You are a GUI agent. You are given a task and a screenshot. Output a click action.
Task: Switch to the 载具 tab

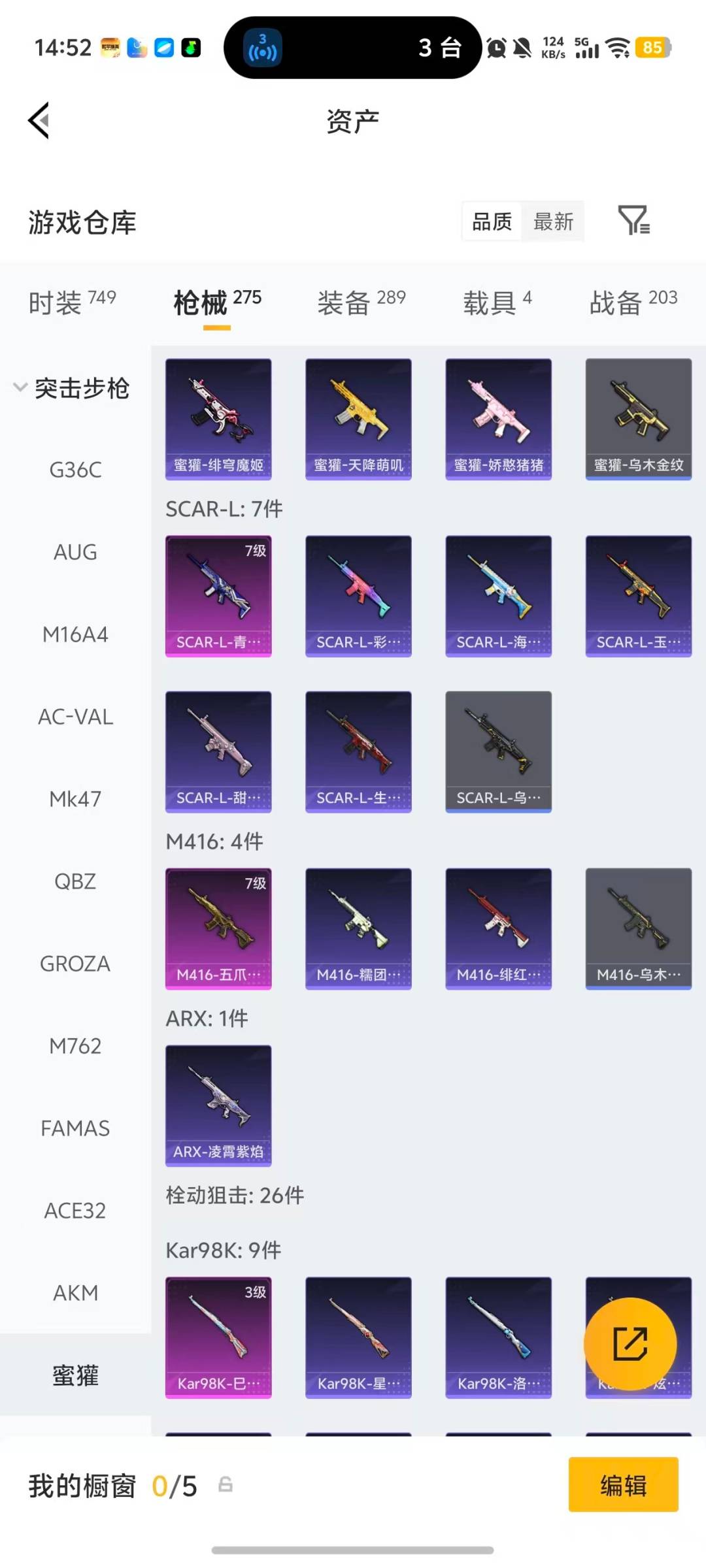point(497,302)
